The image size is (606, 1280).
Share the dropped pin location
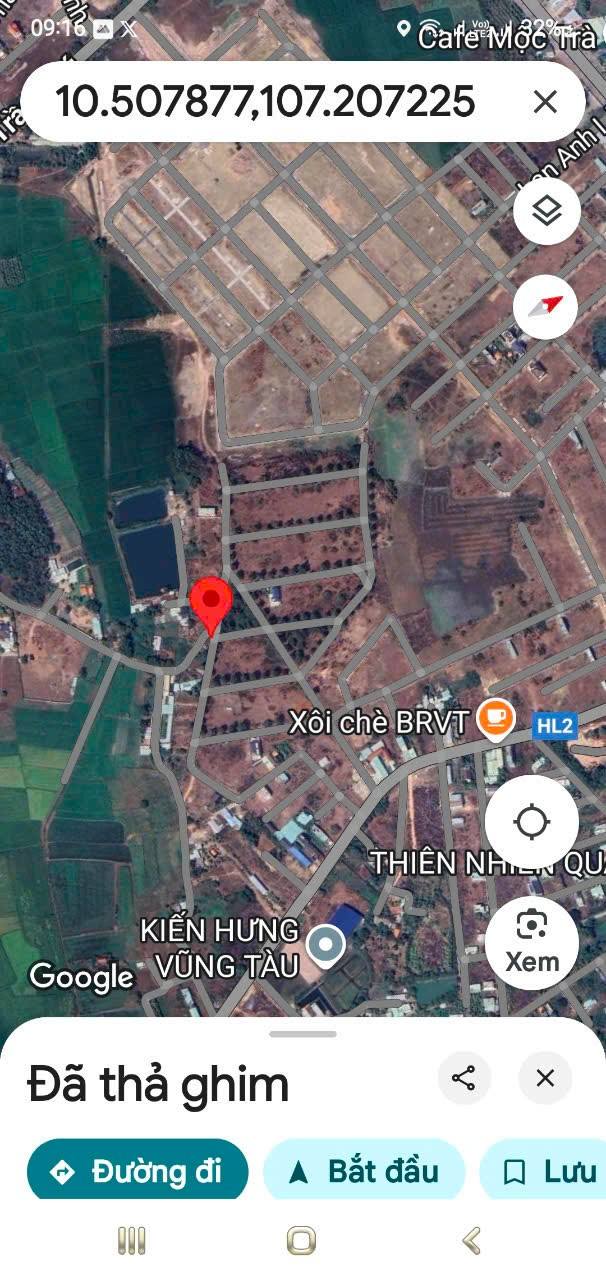[x=464, y=1078]
